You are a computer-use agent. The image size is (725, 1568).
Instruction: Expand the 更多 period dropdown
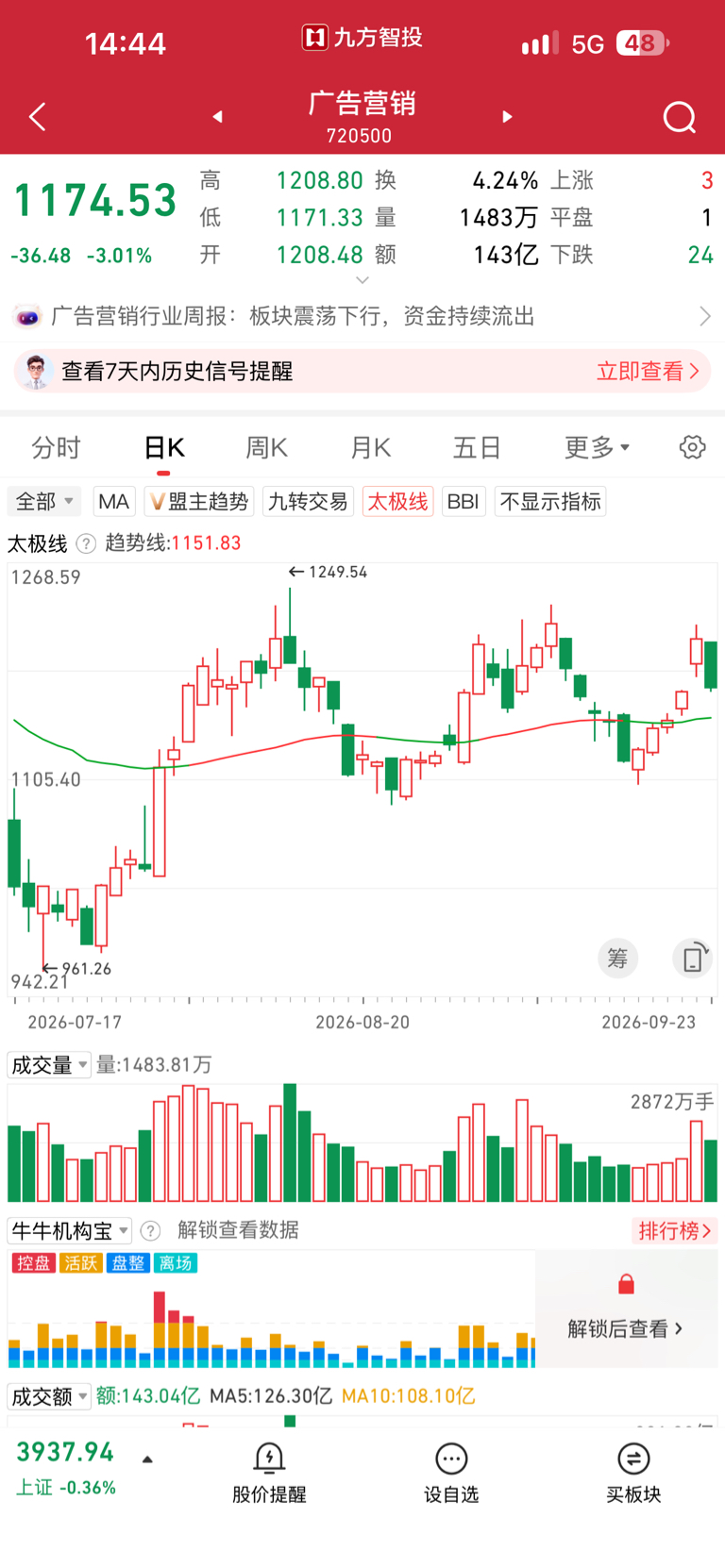point(597,447)
